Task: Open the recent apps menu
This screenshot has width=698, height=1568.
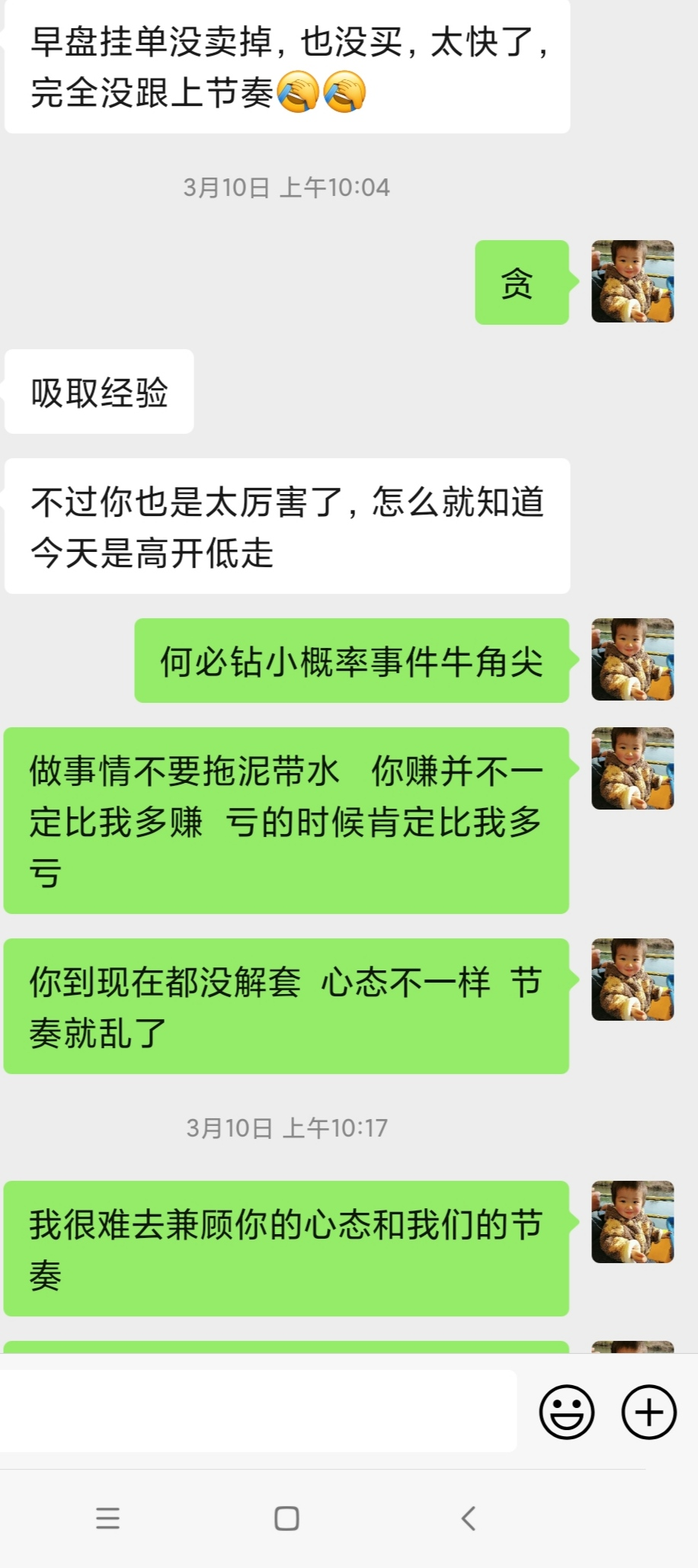Action: 107,1518
